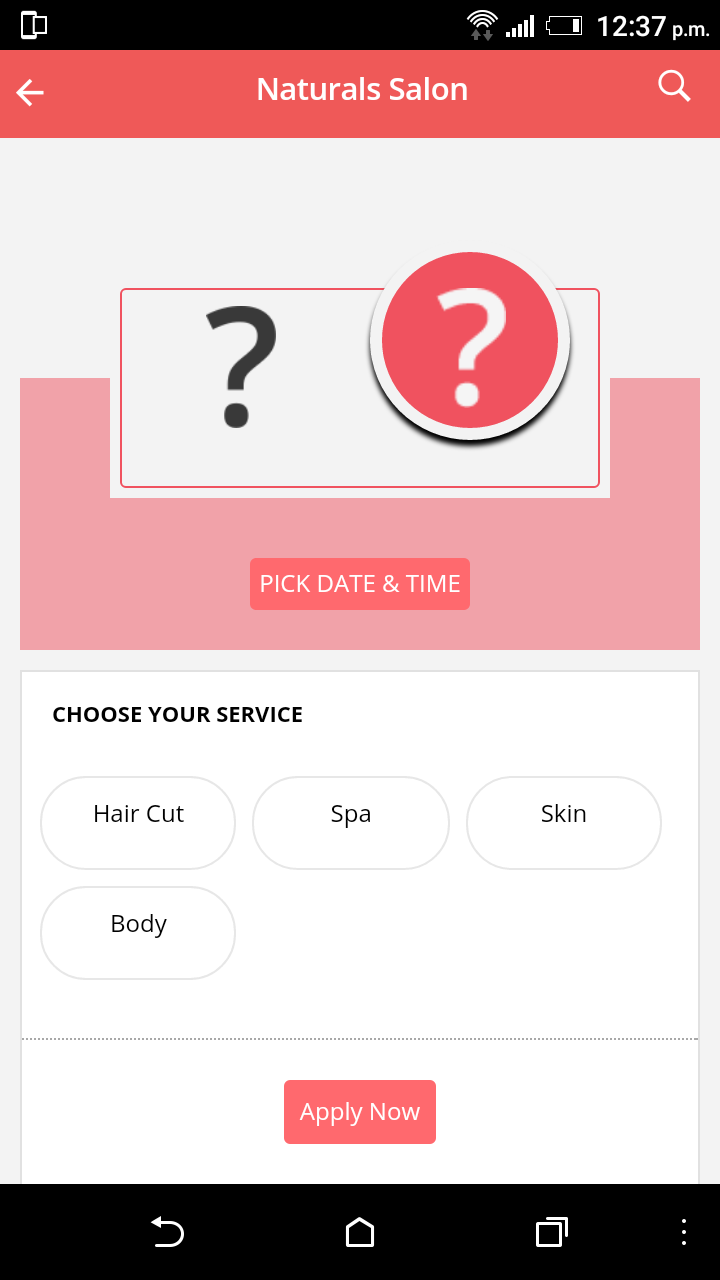Toggle the Skin service selection
Viewport: 720px width, 1280px height.
point(563,822)
